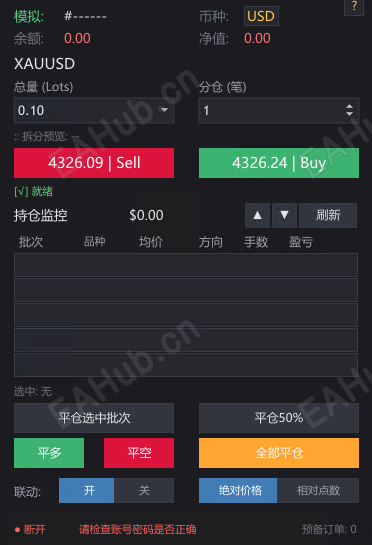Tap the 刷新 refresh button
This screenshot has height=545, width=372.
(x=328, y=215)
